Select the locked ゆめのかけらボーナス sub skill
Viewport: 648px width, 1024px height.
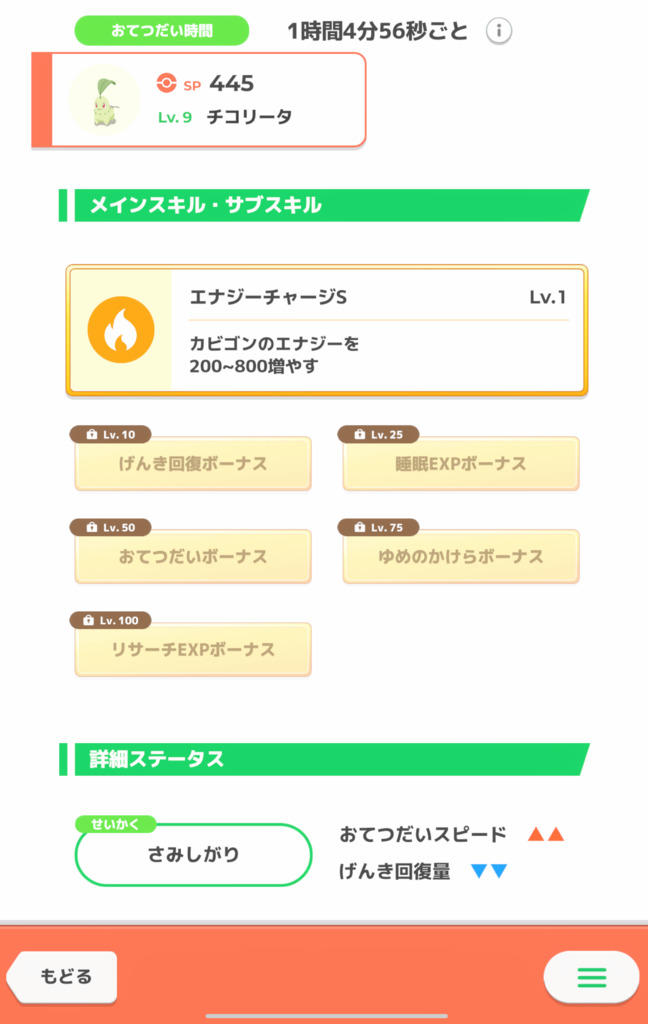pyautogui.click(x=460, y=557)
